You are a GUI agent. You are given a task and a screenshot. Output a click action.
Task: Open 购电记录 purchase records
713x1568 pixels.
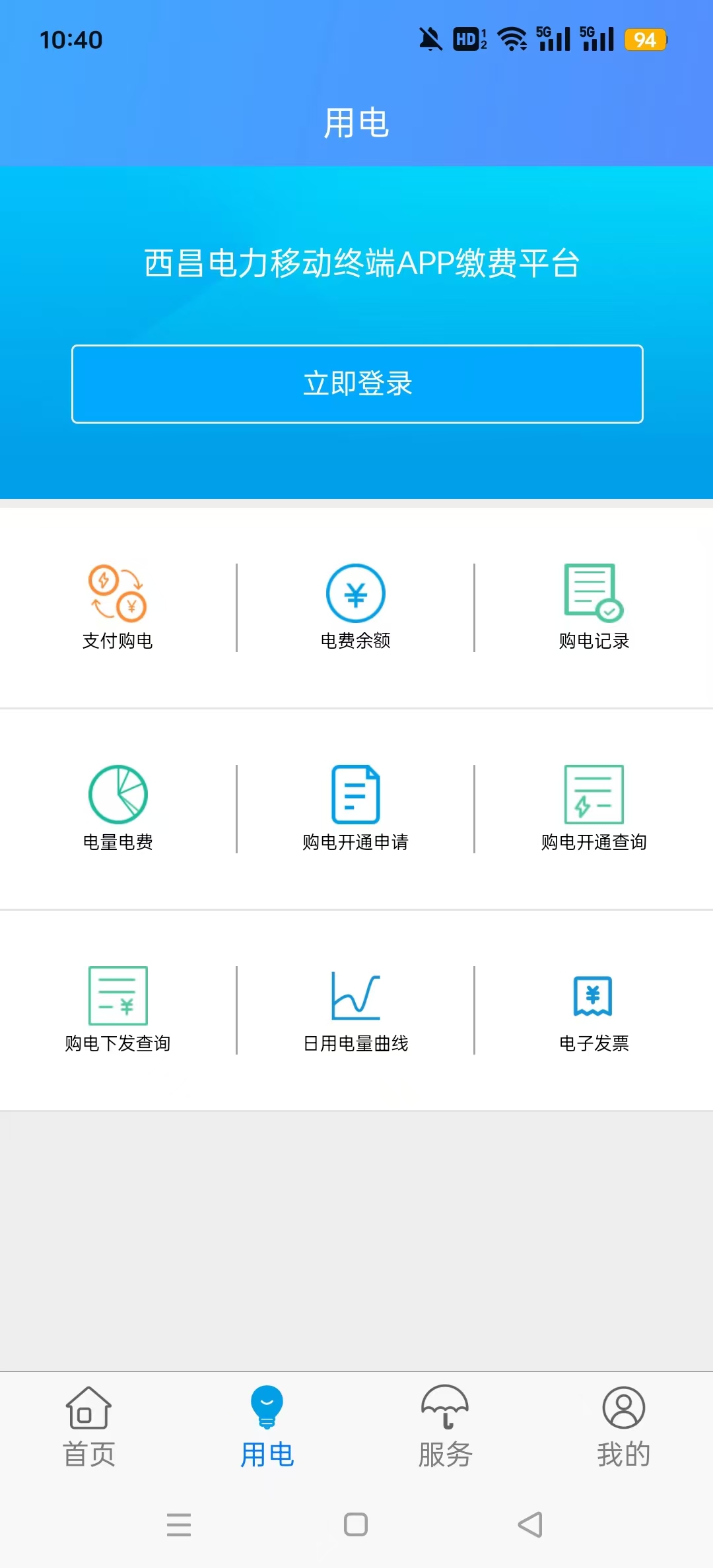point(594,606)
